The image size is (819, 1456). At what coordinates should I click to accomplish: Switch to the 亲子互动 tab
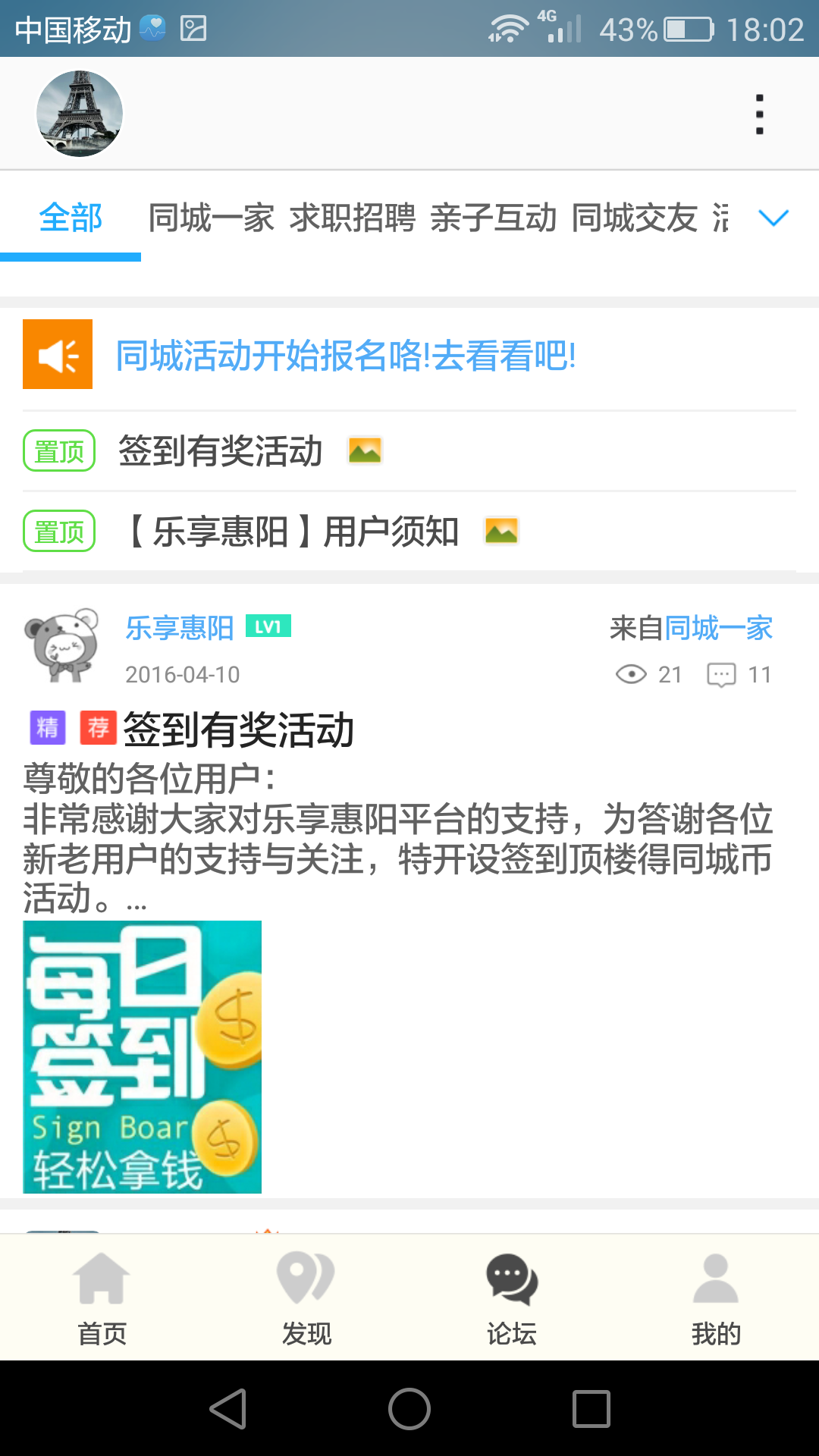(494, 218)
